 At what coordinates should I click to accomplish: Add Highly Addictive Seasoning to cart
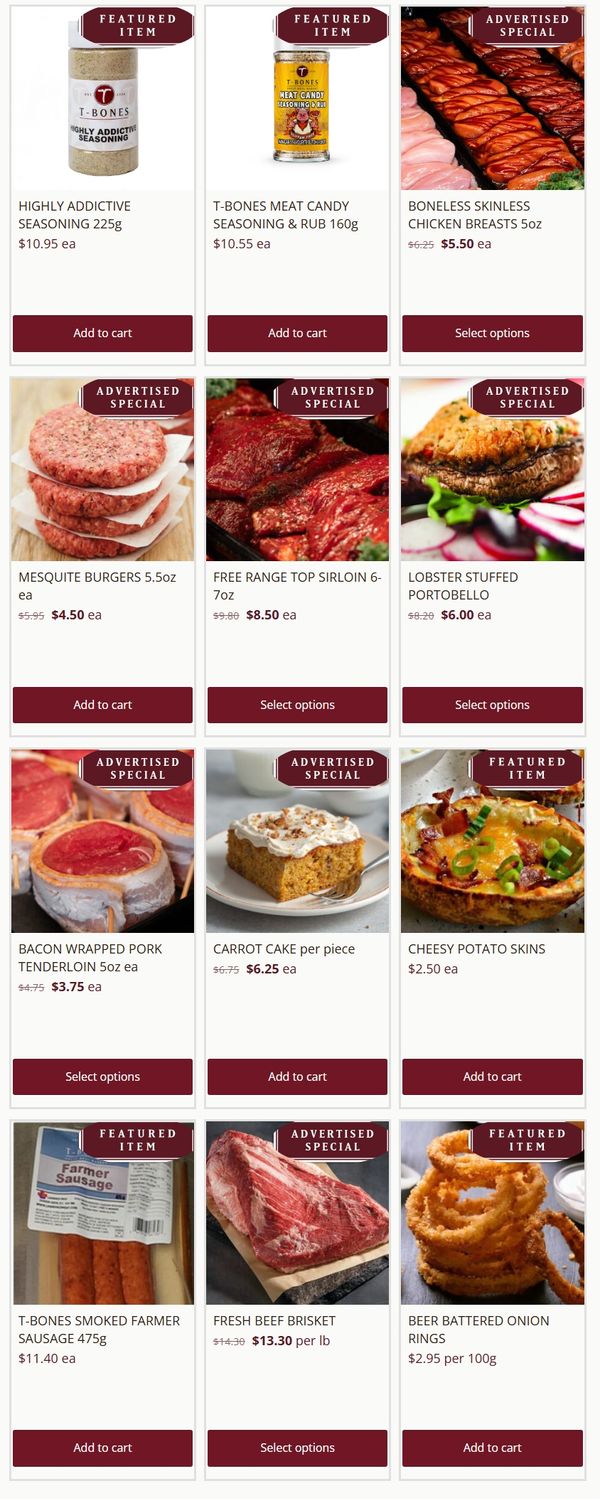coord(102,333)
